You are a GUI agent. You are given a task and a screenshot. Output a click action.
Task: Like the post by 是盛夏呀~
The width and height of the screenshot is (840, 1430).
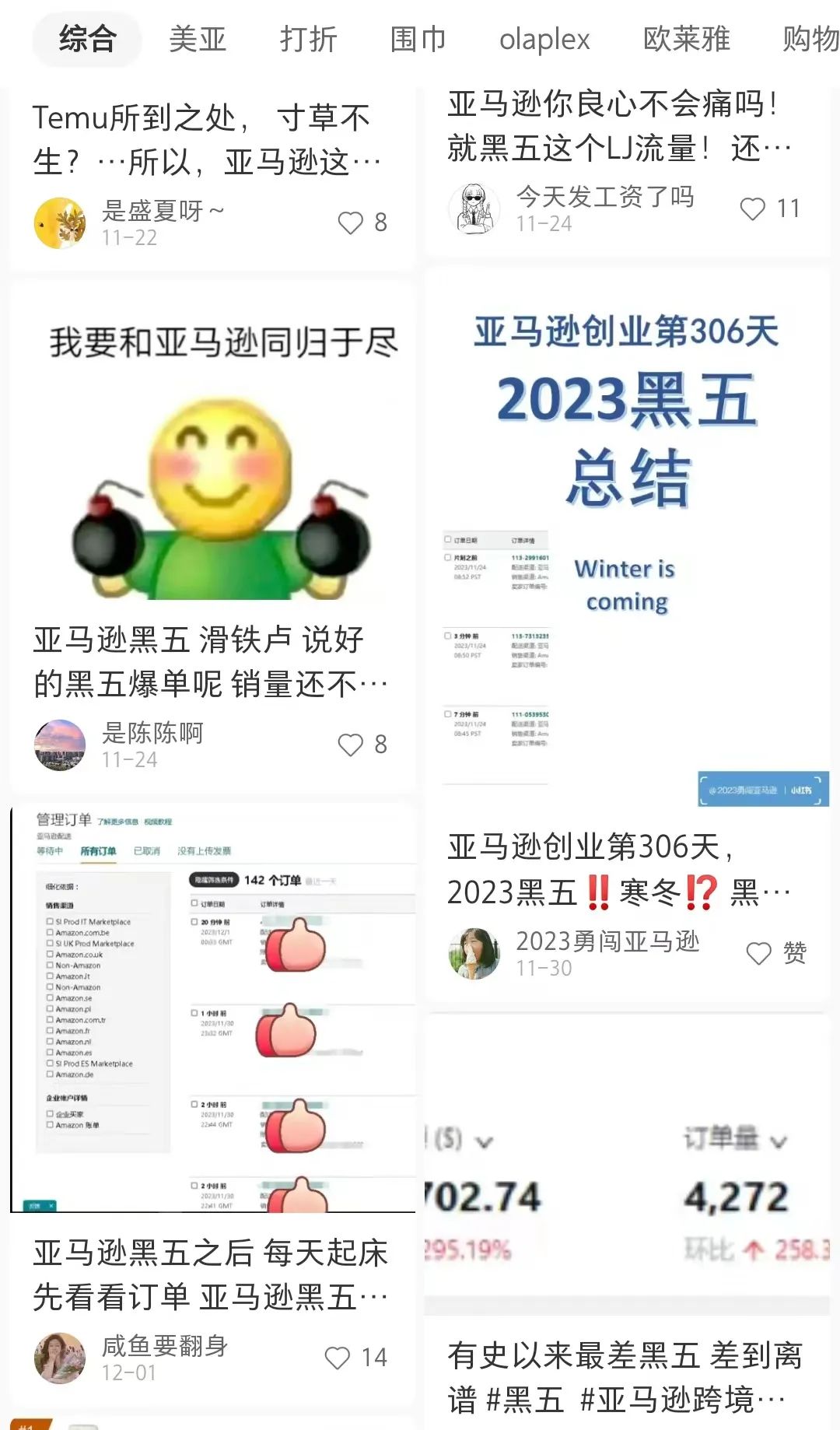pyautogui.click(x=351, y=223)
